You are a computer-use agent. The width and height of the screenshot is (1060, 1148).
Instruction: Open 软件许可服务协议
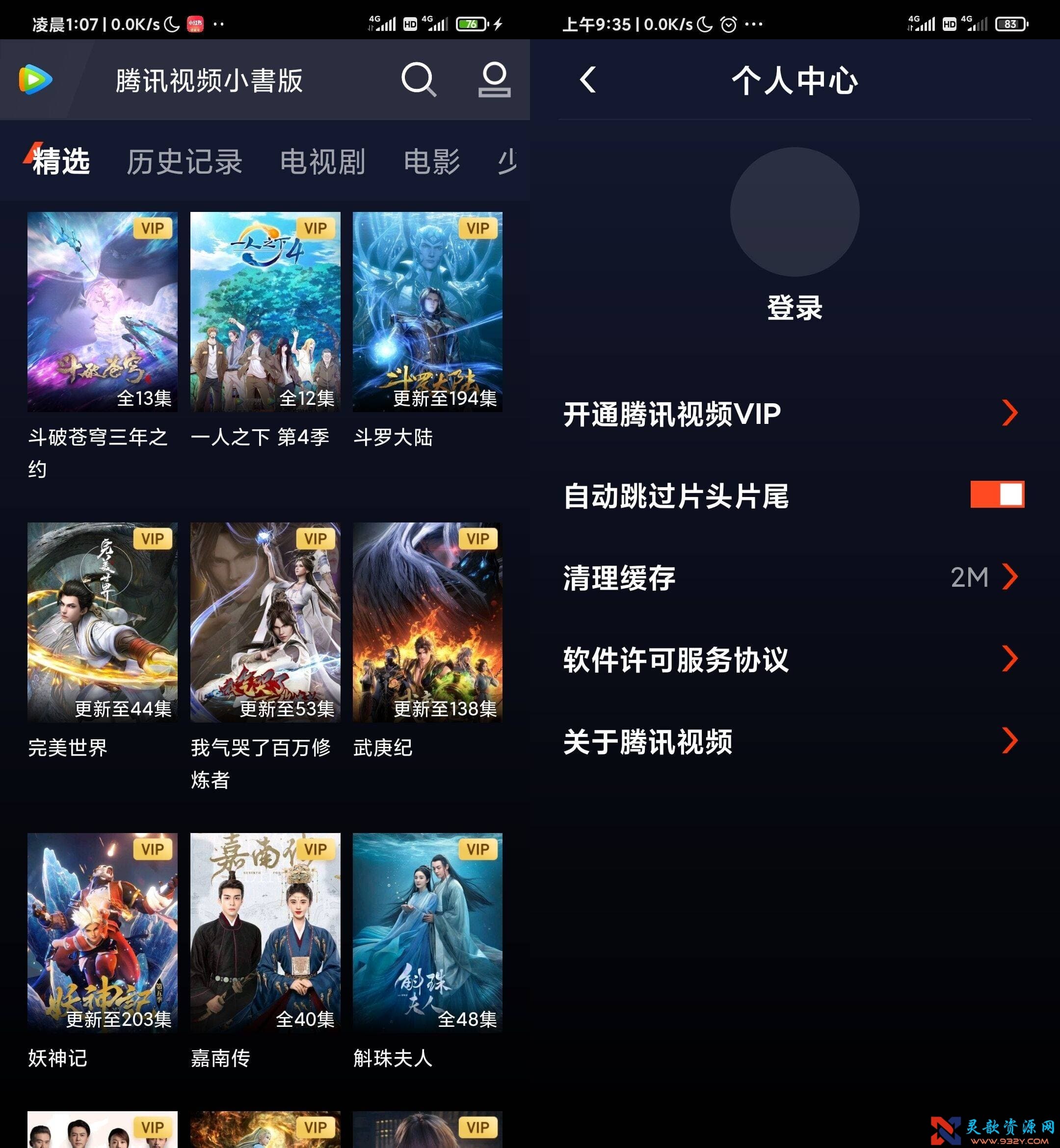792,659
